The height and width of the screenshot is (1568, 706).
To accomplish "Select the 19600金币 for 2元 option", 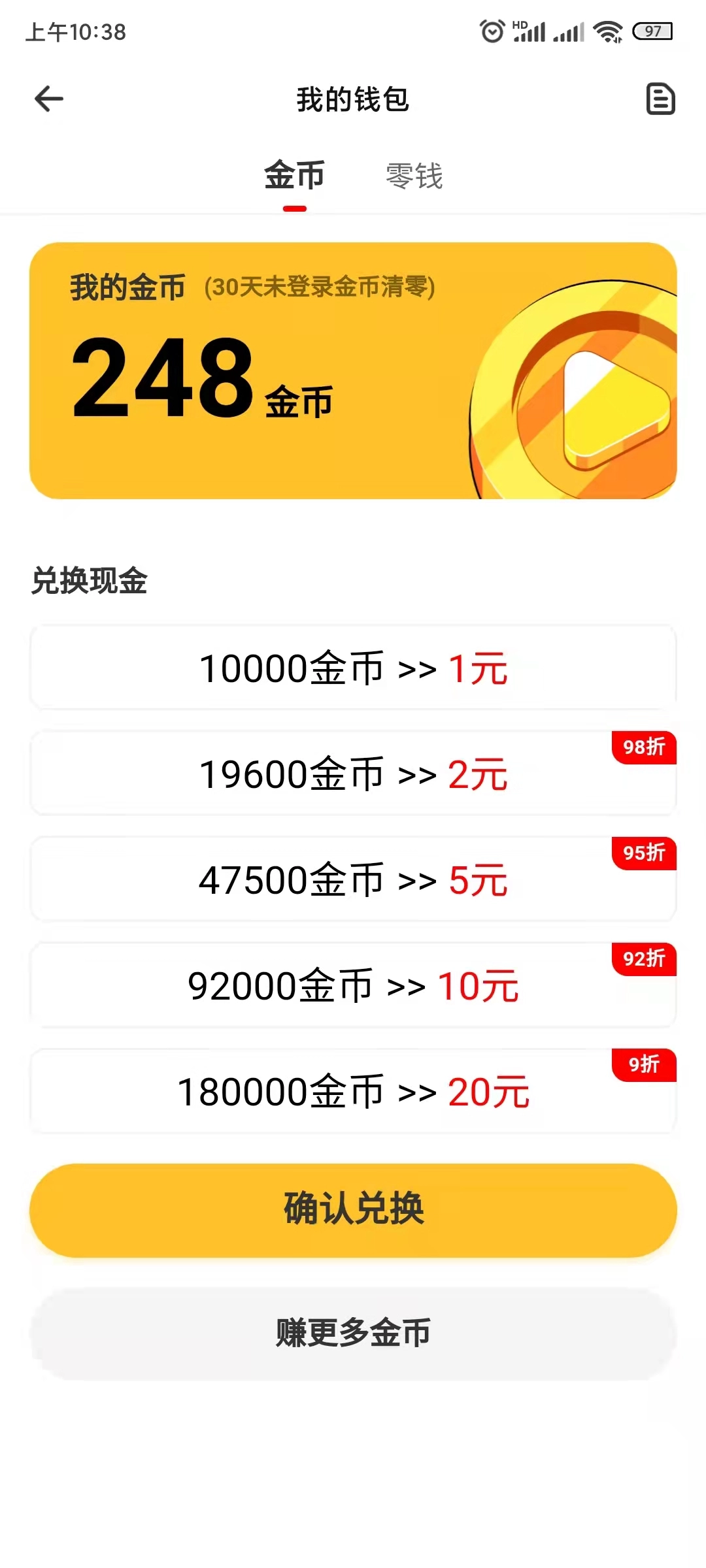I will pos(353,774).
